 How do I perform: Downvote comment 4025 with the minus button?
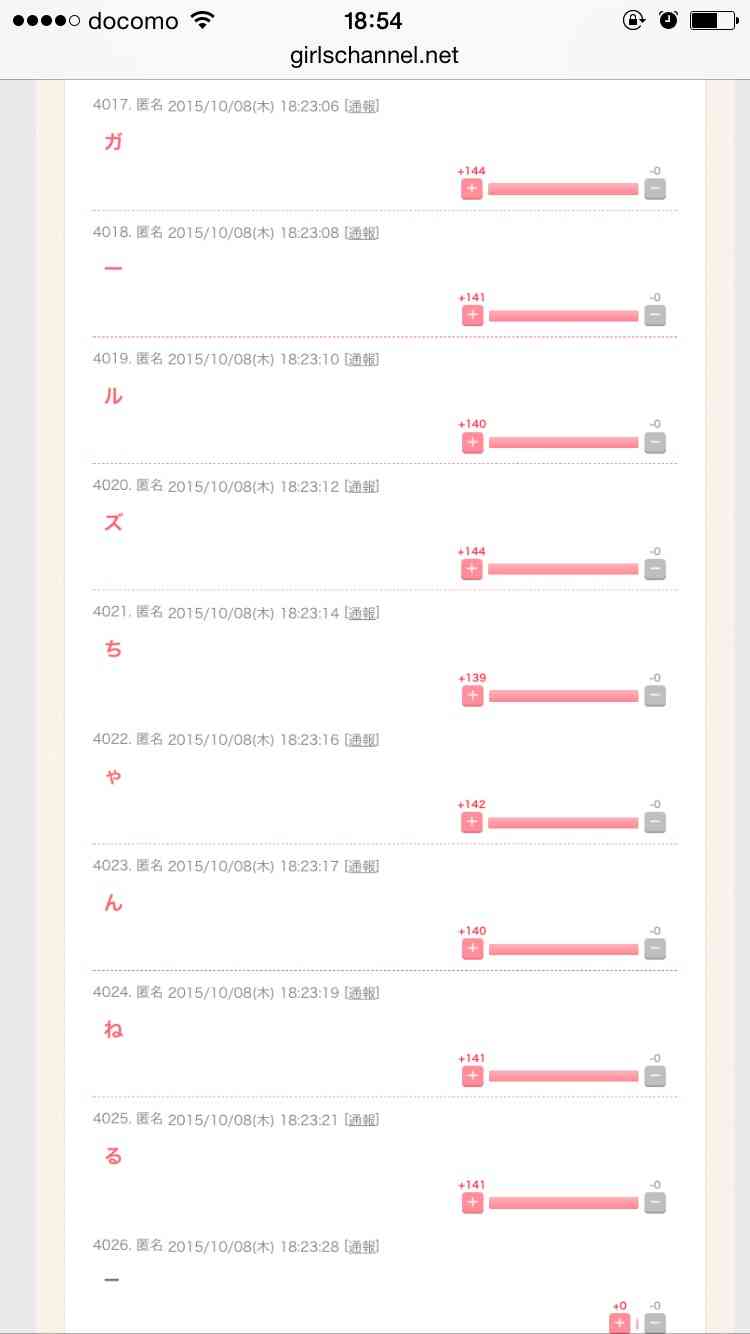[655, 1203]
